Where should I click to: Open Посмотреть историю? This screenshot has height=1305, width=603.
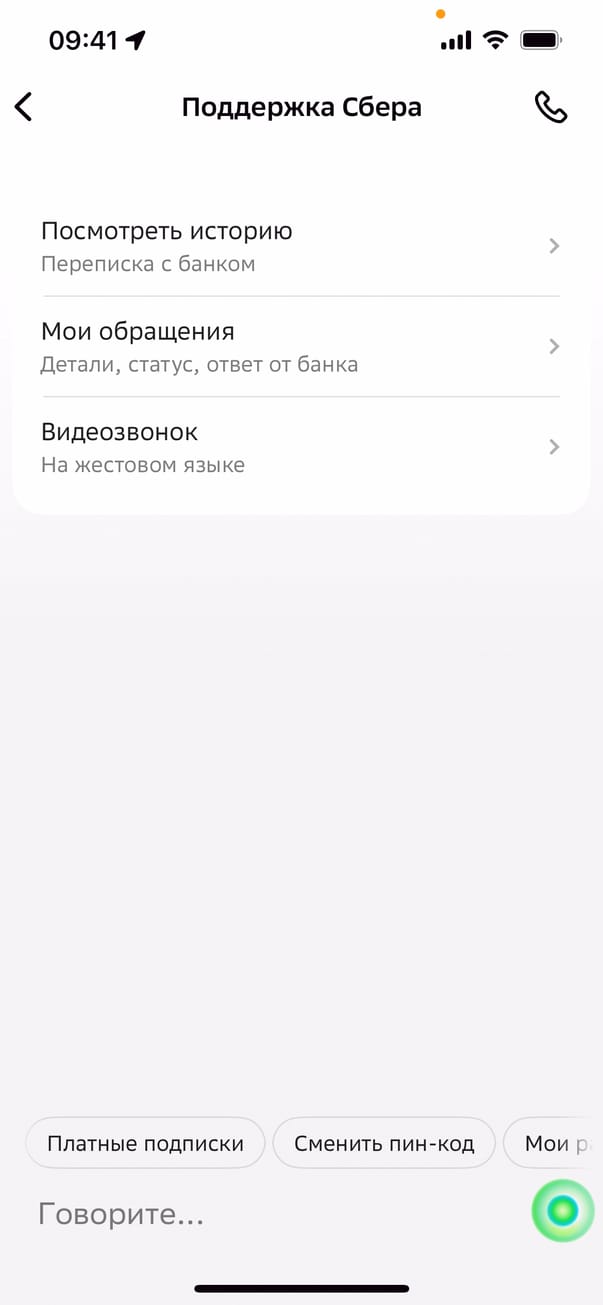300,246
